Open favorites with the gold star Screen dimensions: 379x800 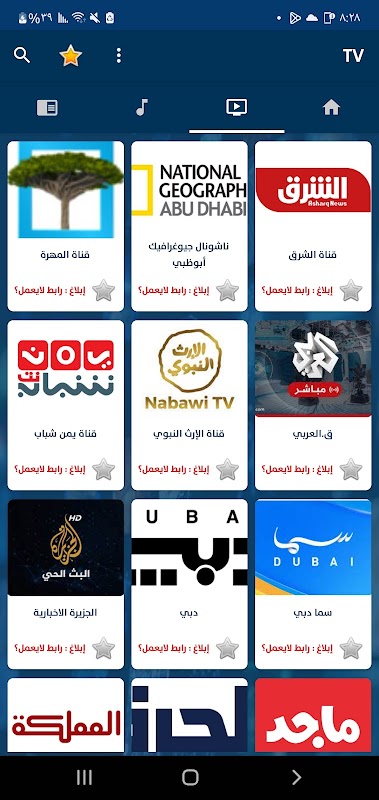click(x=70, y=55)
